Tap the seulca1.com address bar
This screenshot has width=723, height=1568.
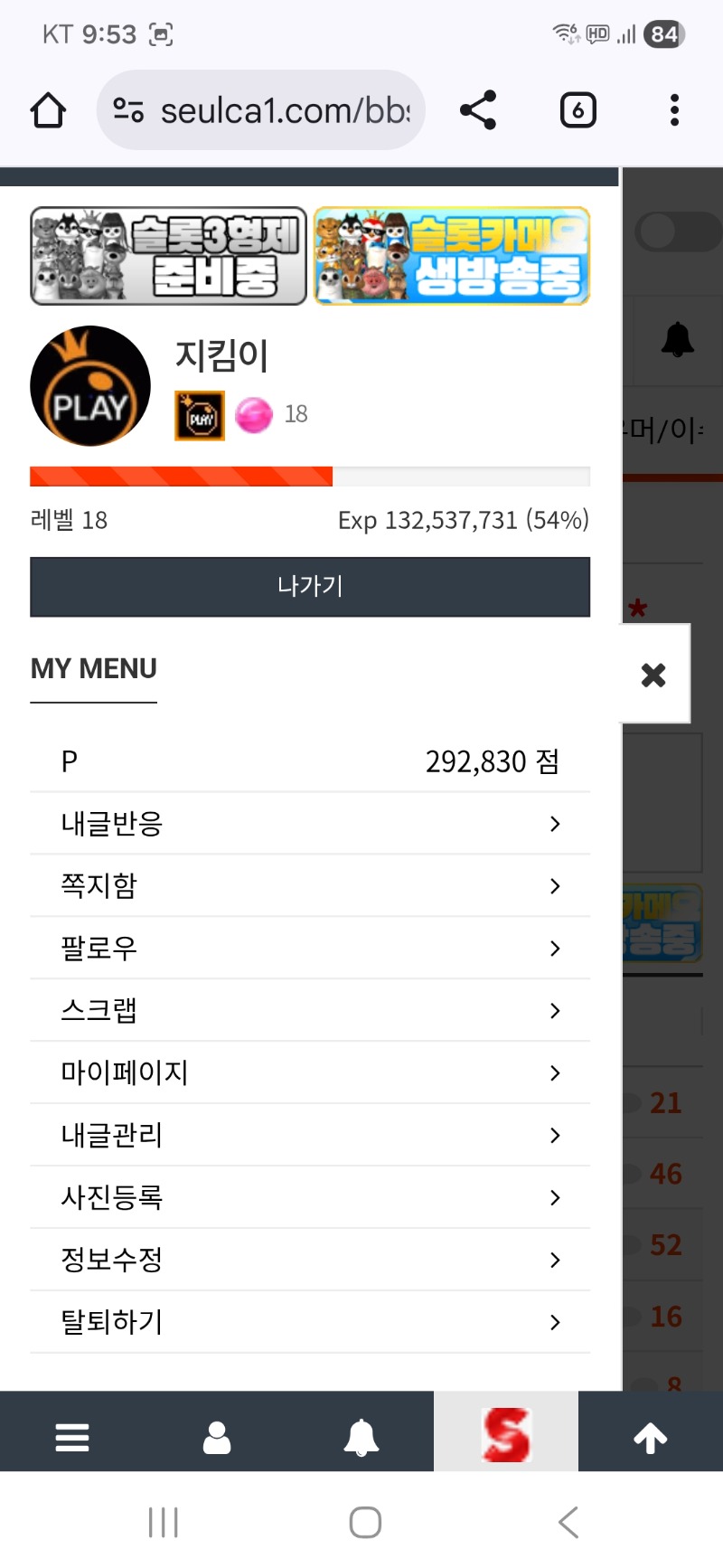(262, 110)
